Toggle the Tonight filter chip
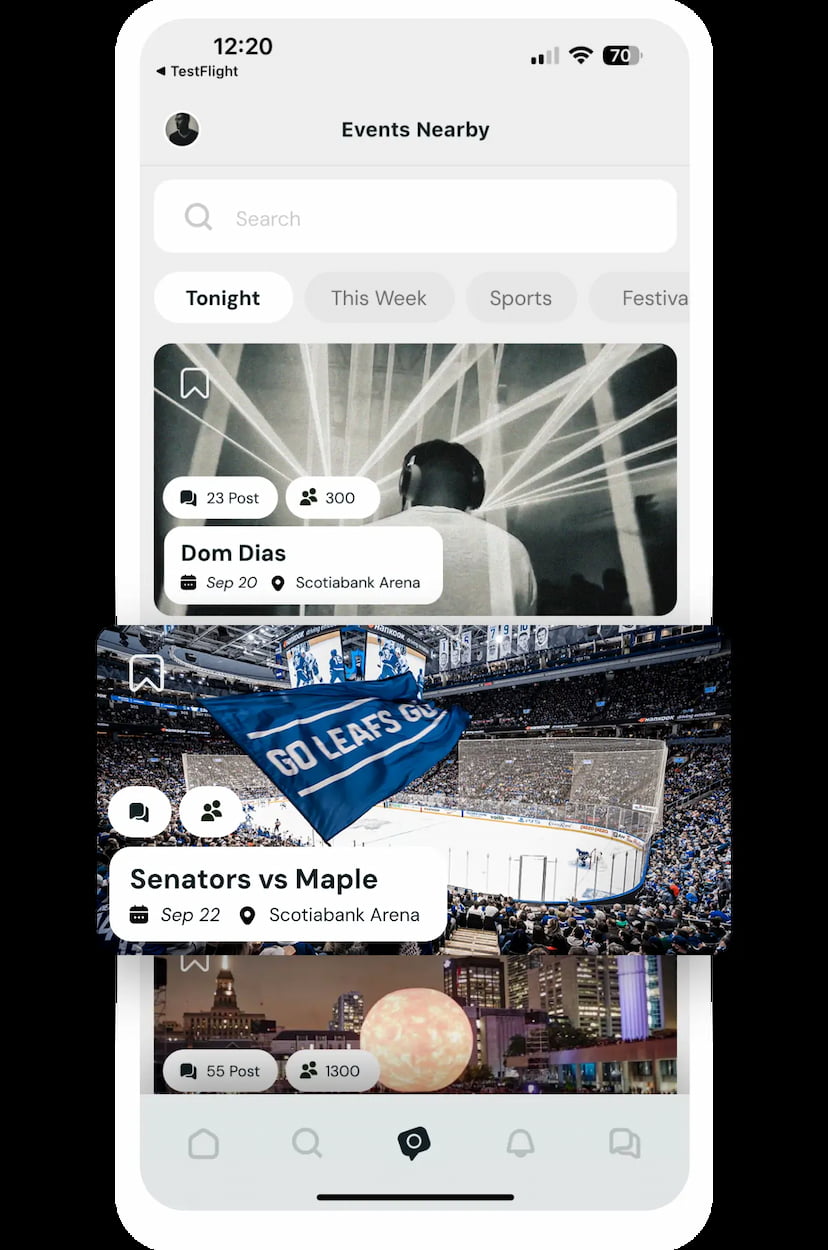This screenshot has width=828, height=1250. (x=223, y=297)
